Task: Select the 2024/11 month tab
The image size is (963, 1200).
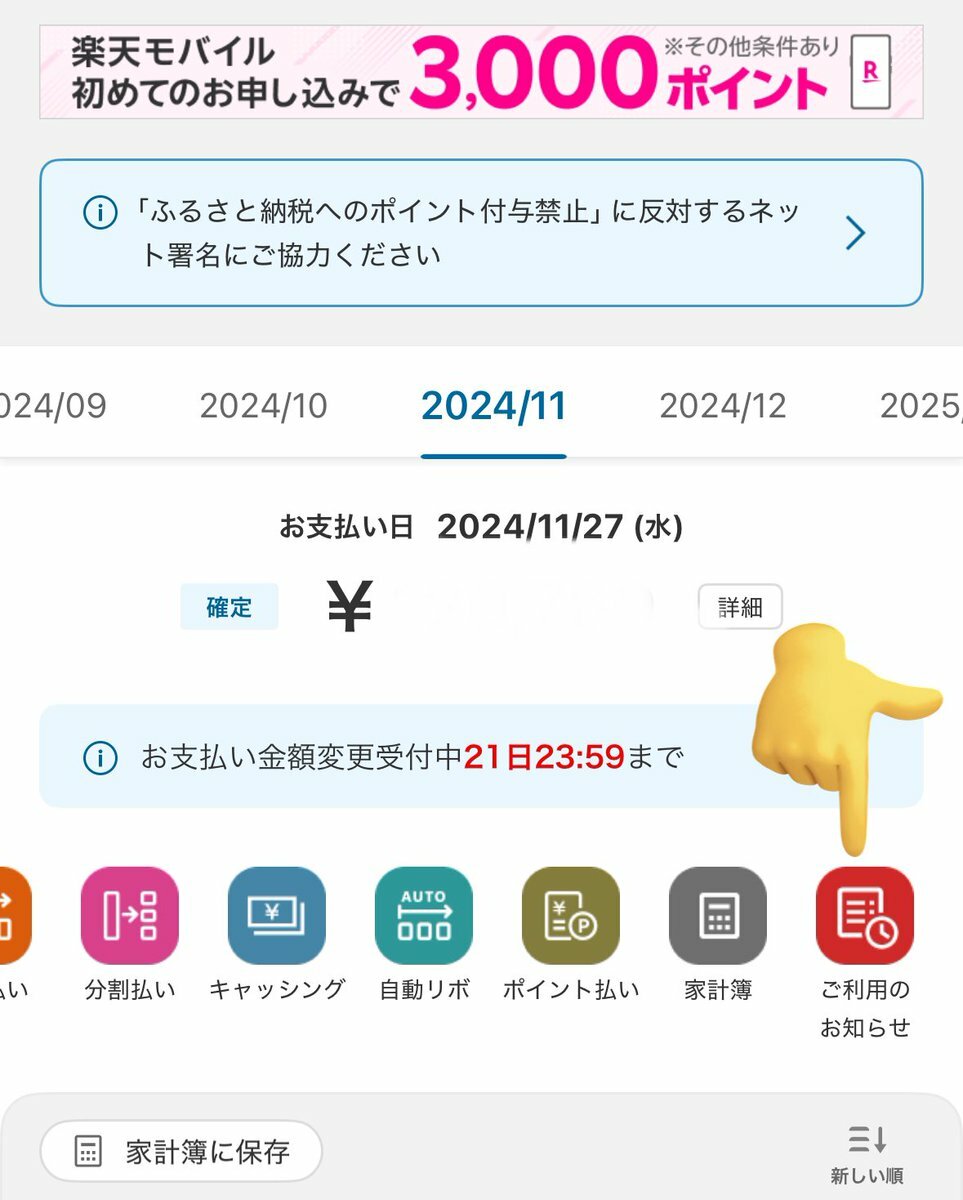Action: [494, 406]
